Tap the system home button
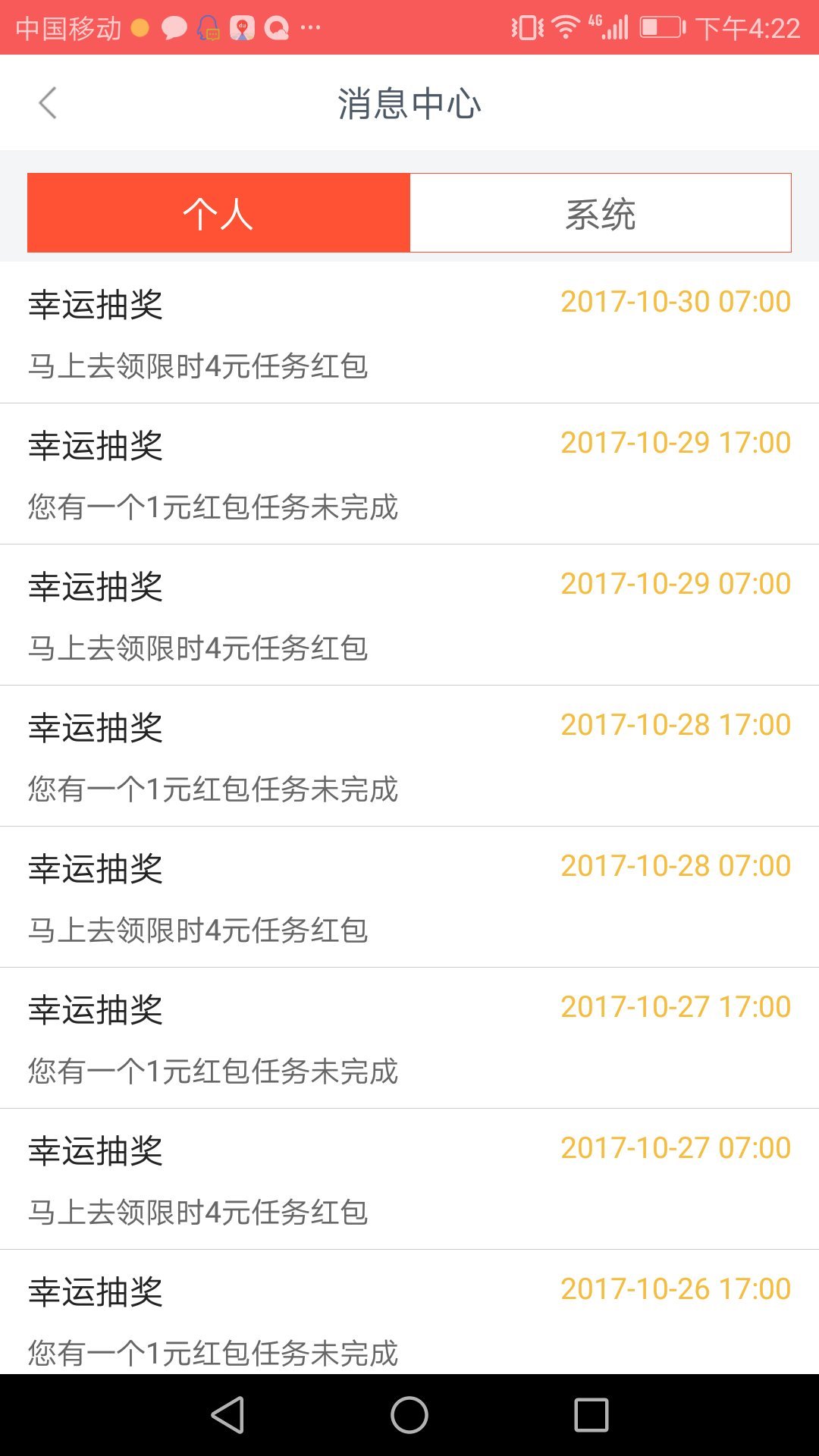 click(409, 1415)
